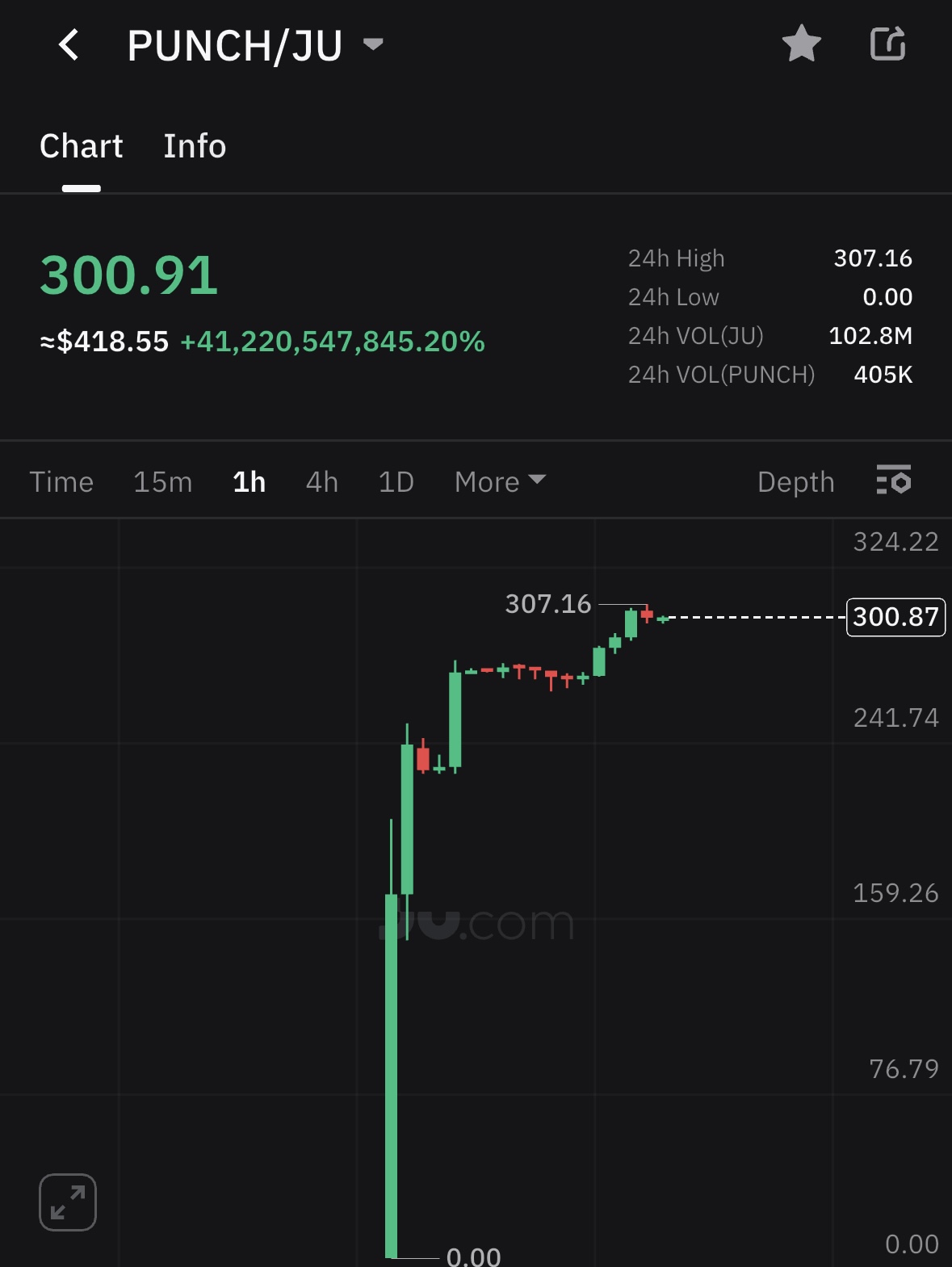The image size is (952, 1267).
Task: Add PUNCH/JU to favorites with the star
Action: point(801,44)
